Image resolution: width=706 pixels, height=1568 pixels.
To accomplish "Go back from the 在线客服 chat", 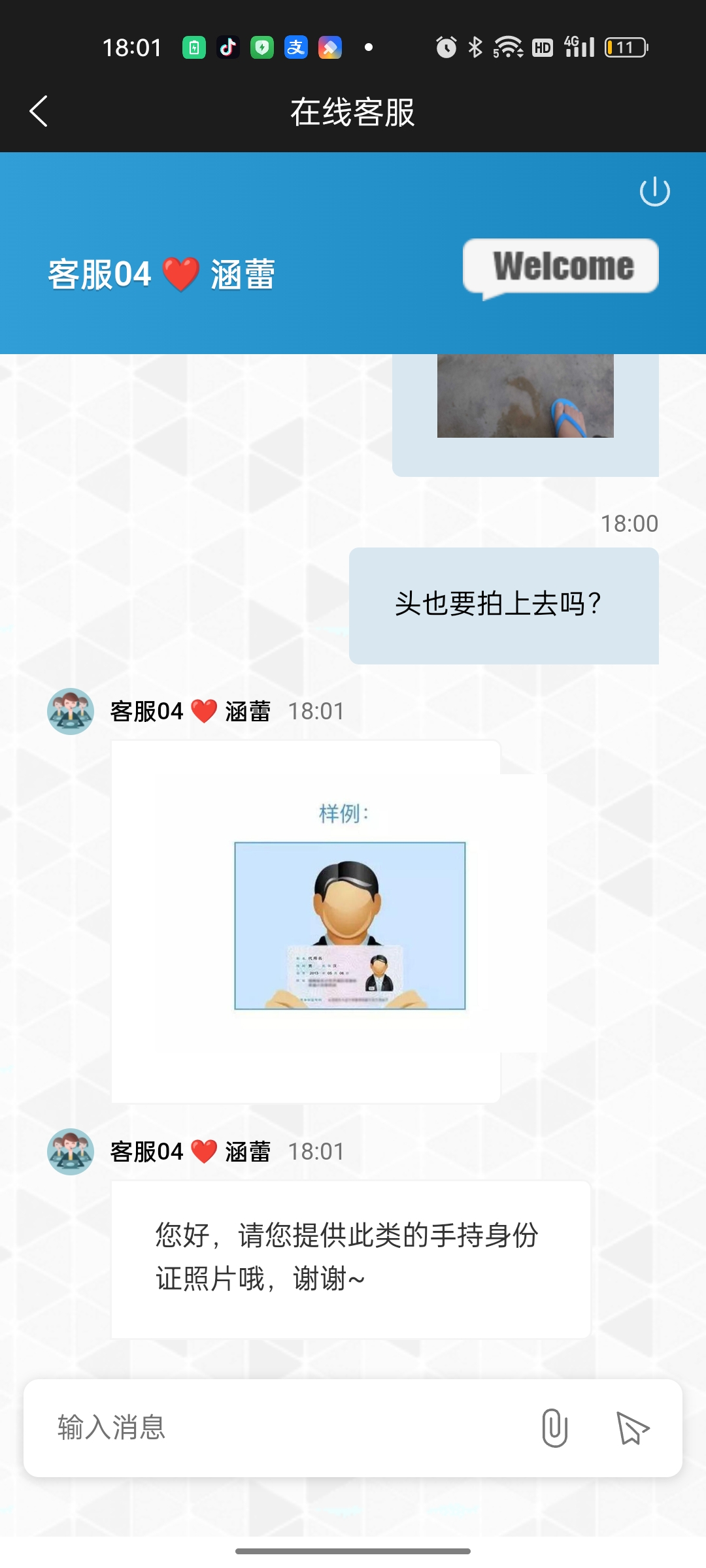I will pyautogui.click(x=39, y=111).
